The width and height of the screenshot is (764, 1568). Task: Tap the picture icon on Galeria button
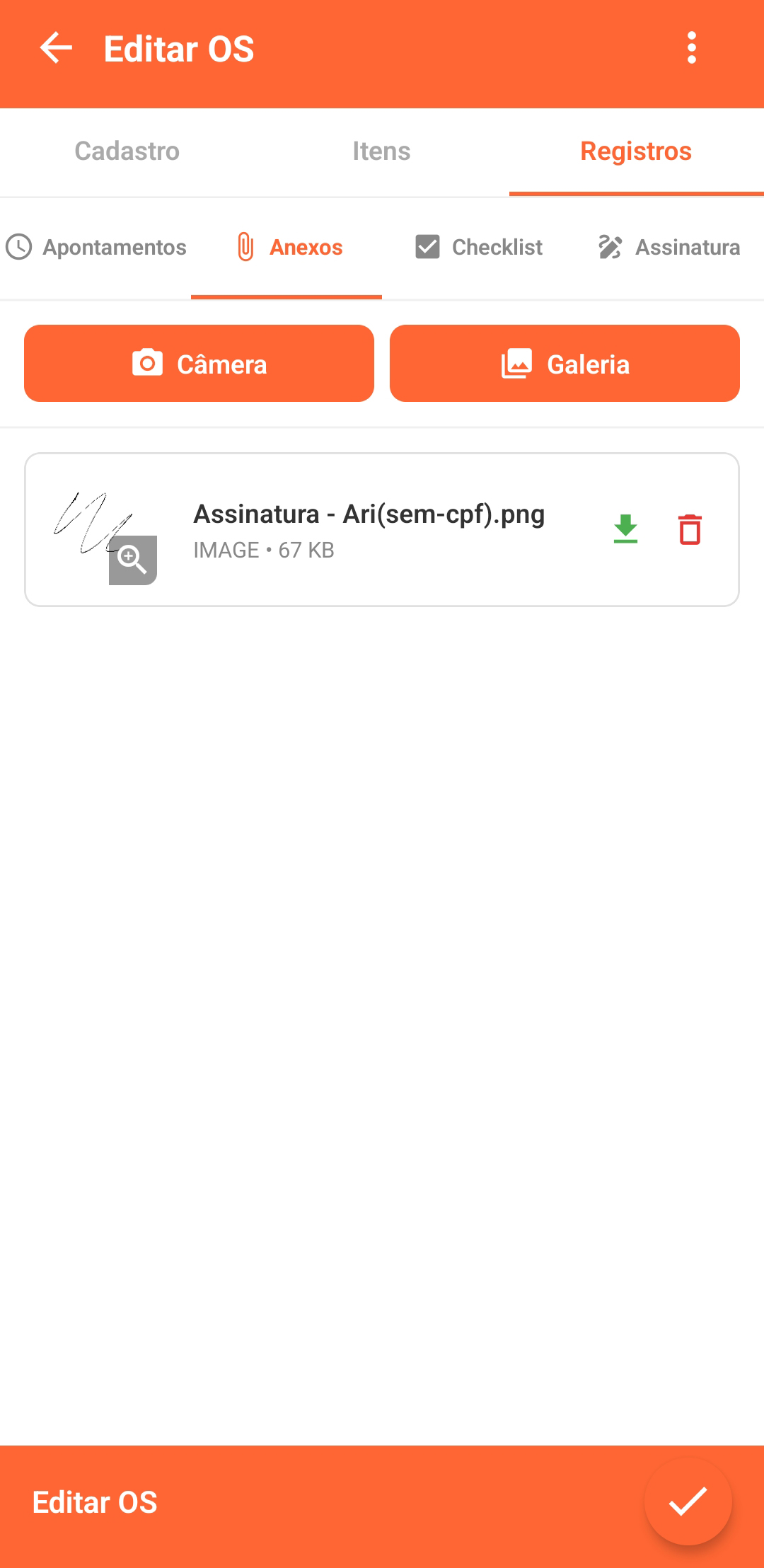point(516,363)
